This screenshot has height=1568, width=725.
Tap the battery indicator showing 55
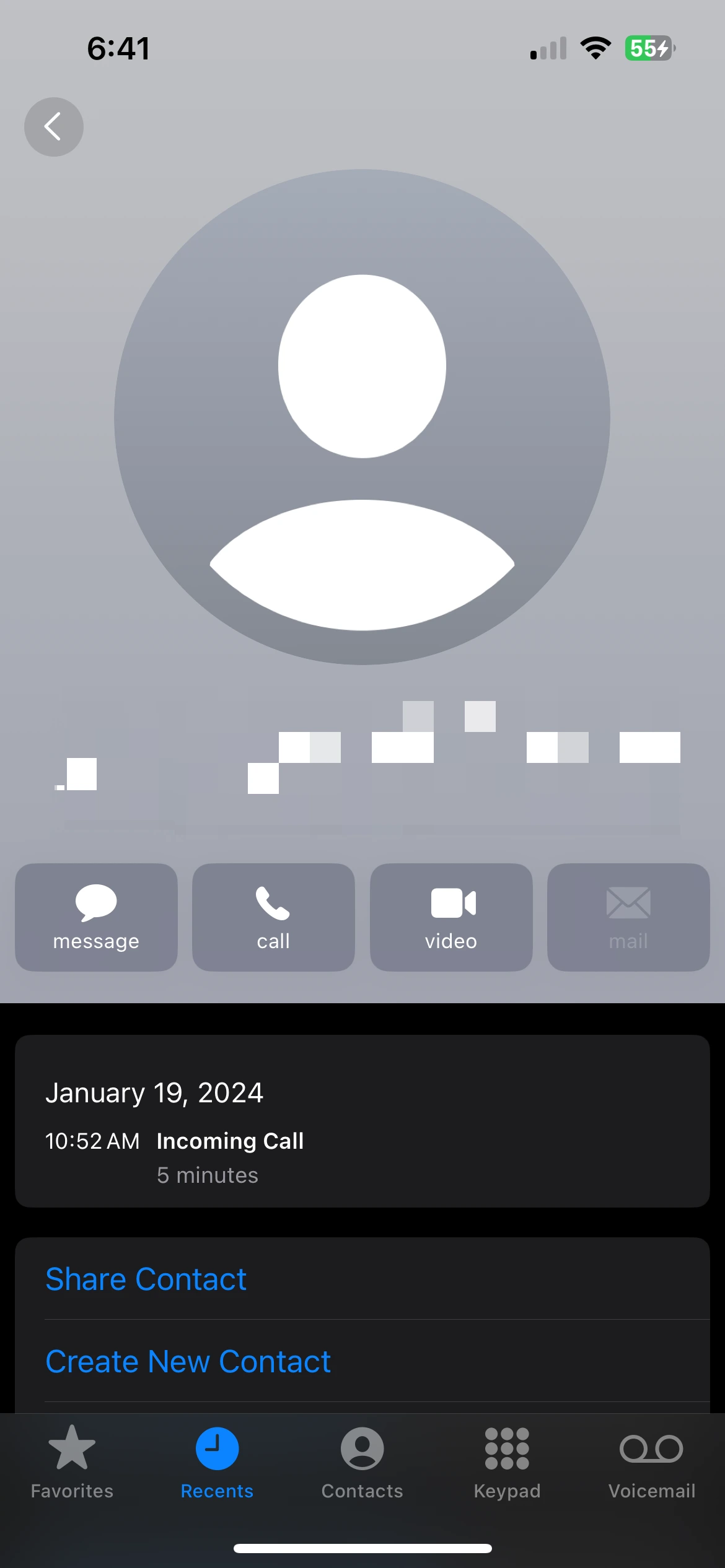[x=647, y=48]
